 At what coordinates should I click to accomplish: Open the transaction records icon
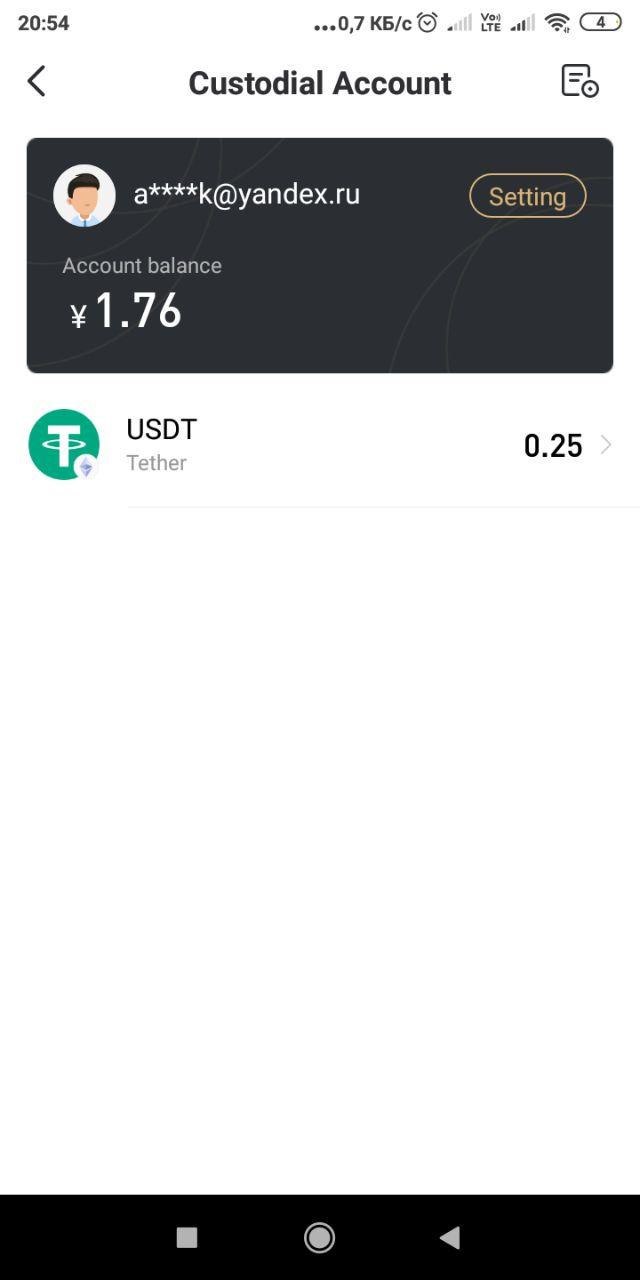pos(579,81)
